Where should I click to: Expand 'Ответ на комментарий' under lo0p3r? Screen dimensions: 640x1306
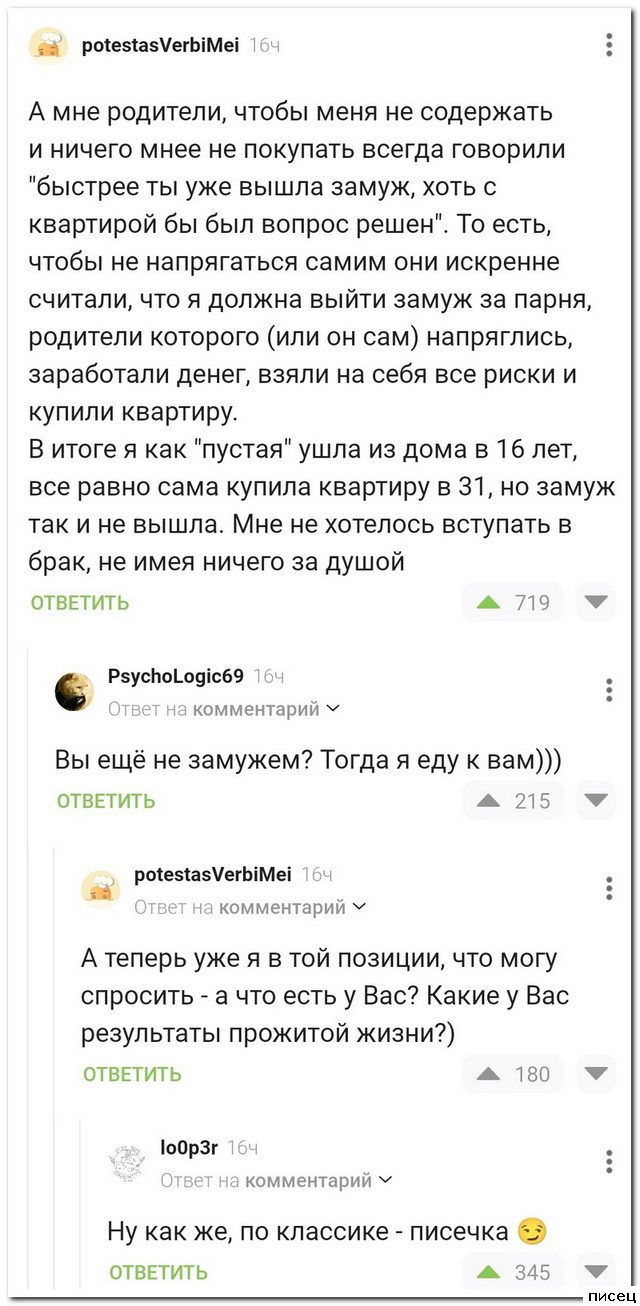(x=276, y=1181)
